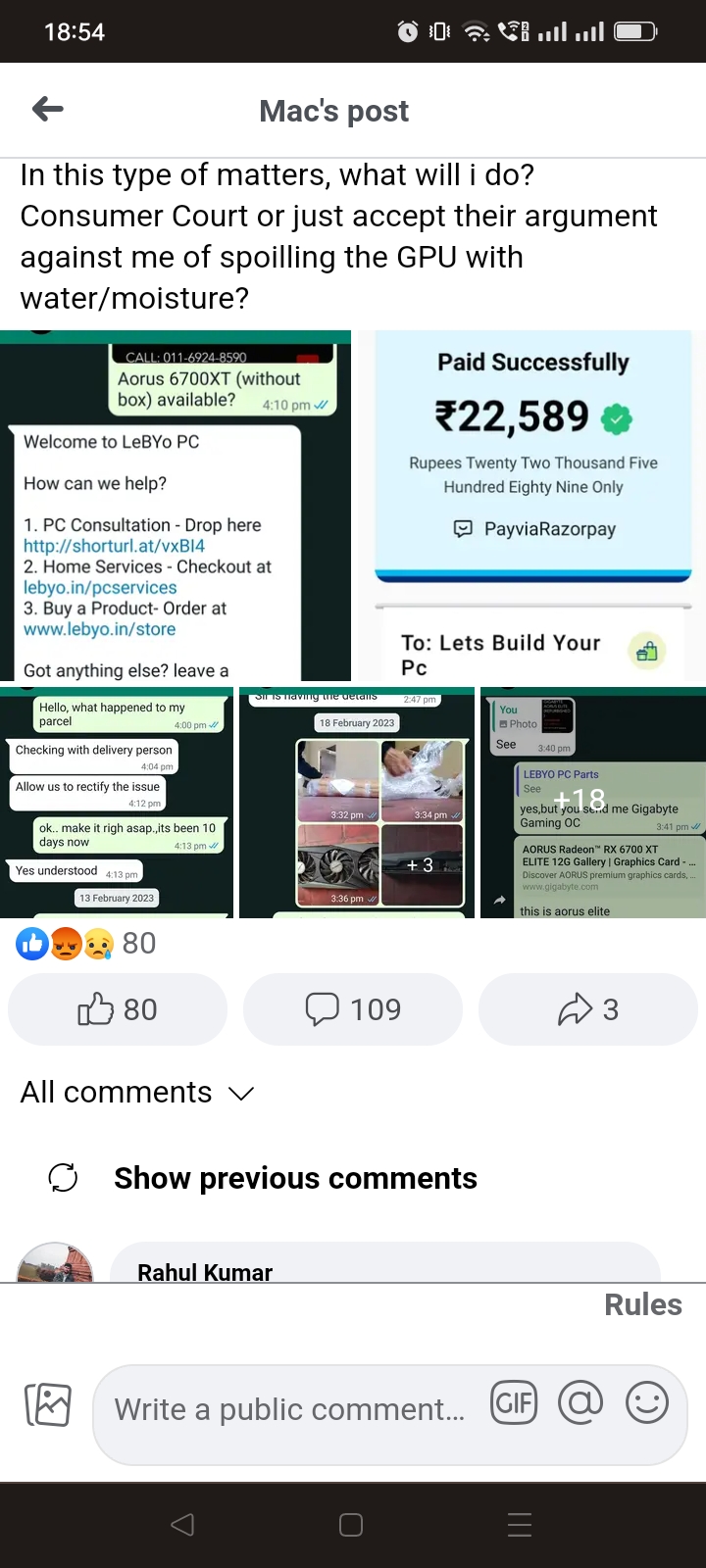Open the 18 February 2023 photos image
706x1568 pixels.
357,803
